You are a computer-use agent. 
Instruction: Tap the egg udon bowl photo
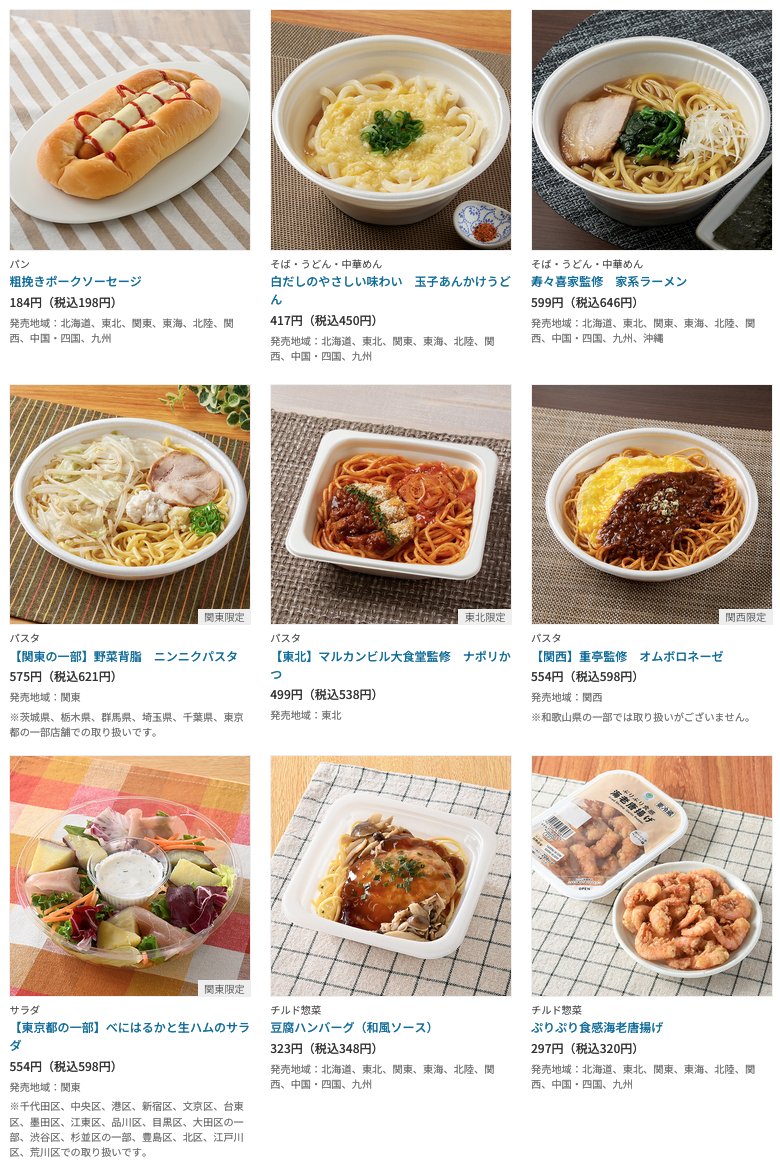click(390, 130)
